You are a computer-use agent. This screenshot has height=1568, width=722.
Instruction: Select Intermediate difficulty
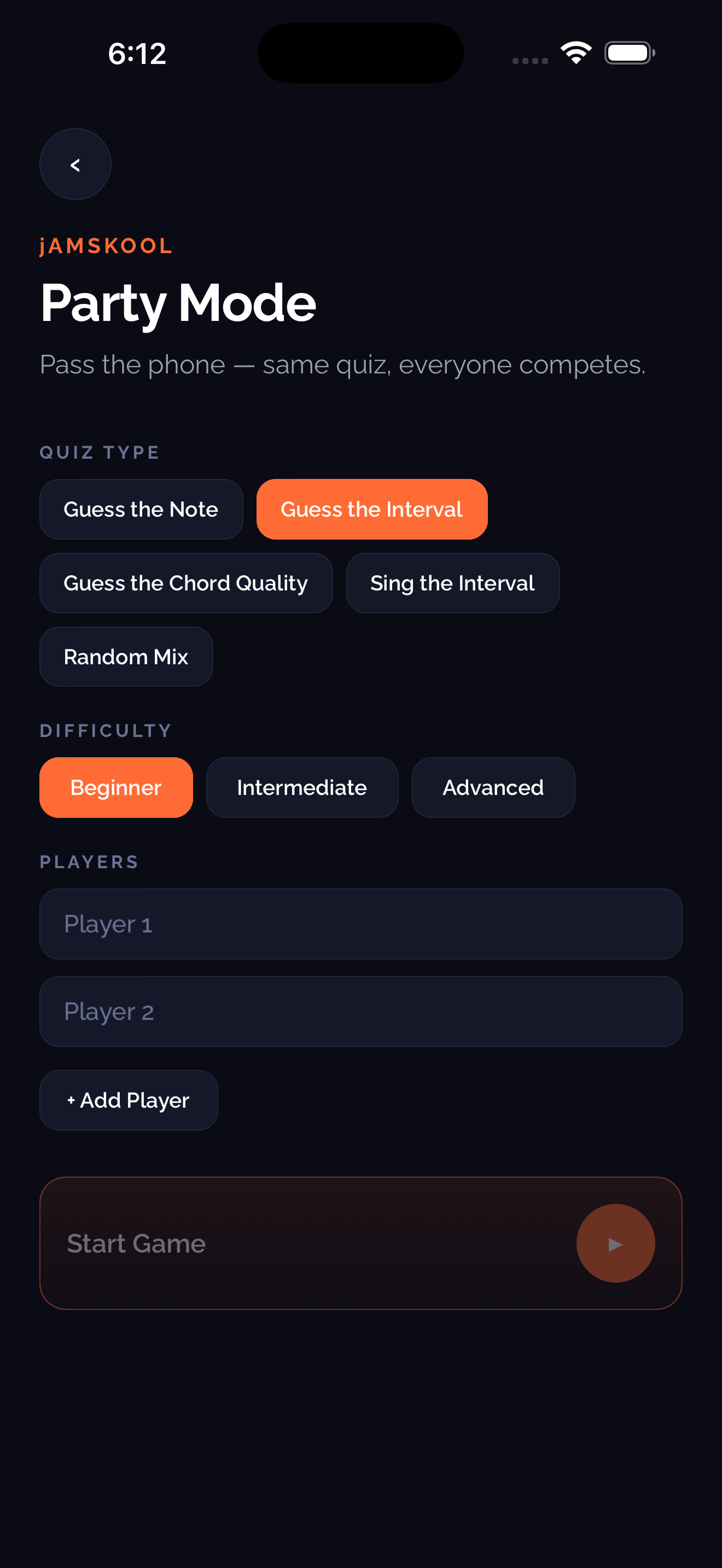pyautogui.click(x=301, y=787)
